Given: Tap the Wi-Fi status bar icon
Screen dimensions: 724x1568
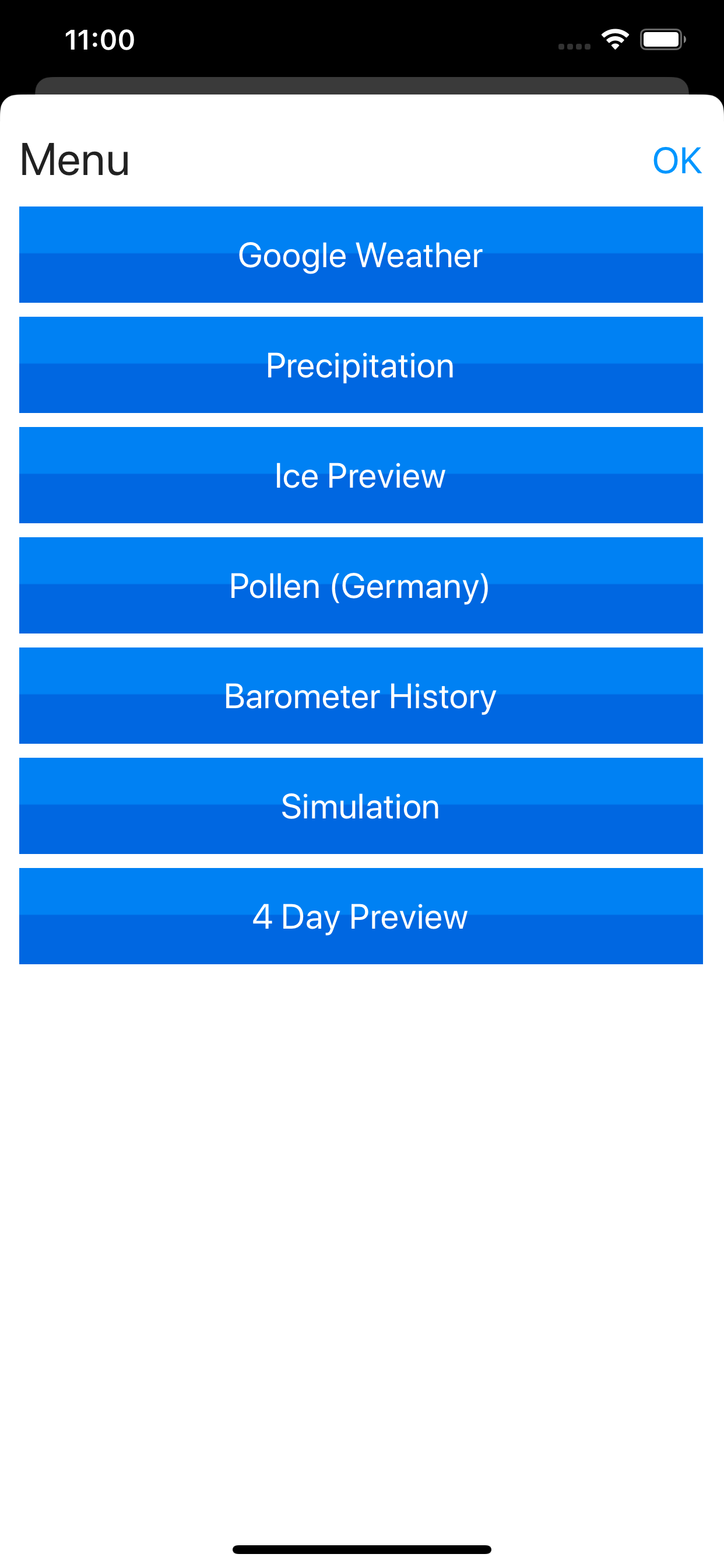Looking at the screenshot, I should tap(614, 39).
